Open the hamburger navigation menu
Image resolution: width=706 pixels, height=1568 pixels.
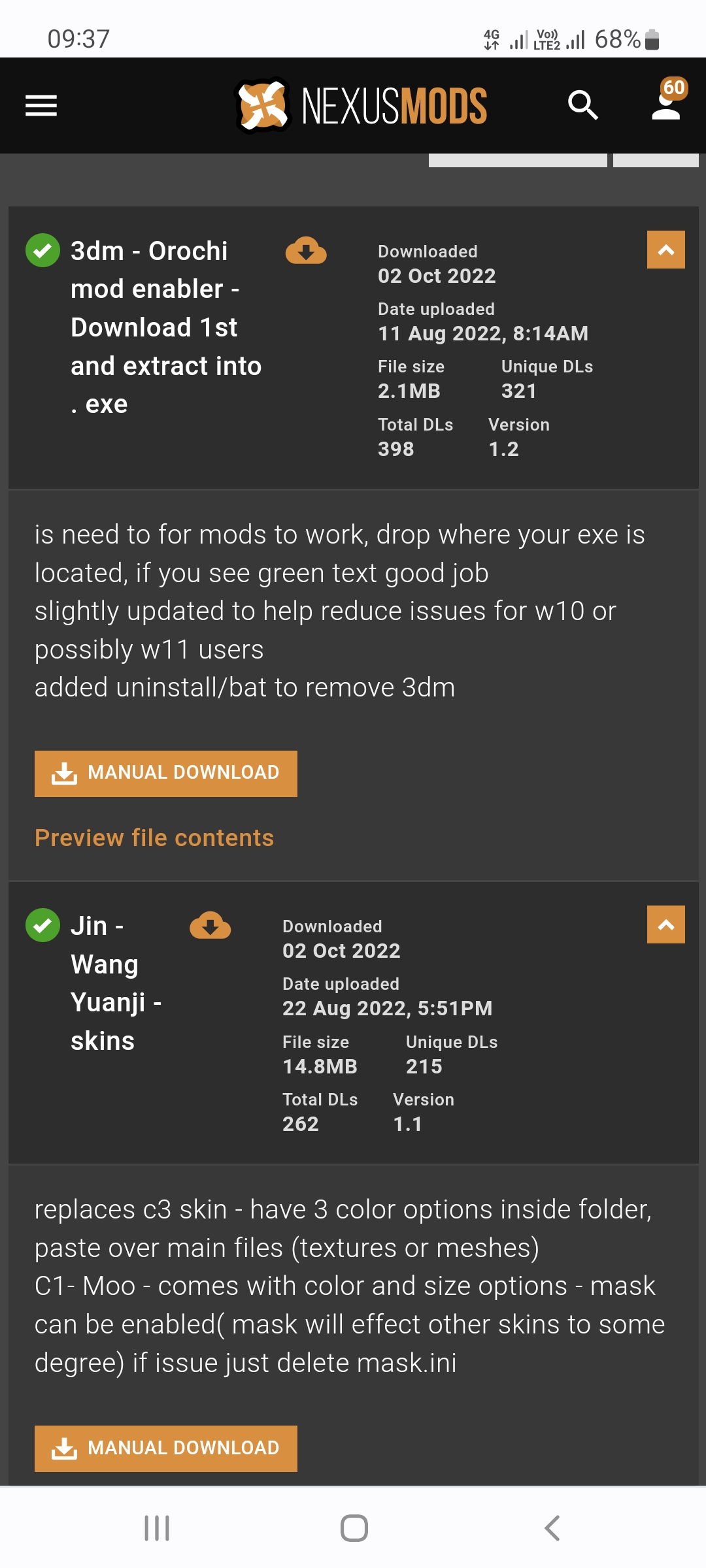coord(41,105)
